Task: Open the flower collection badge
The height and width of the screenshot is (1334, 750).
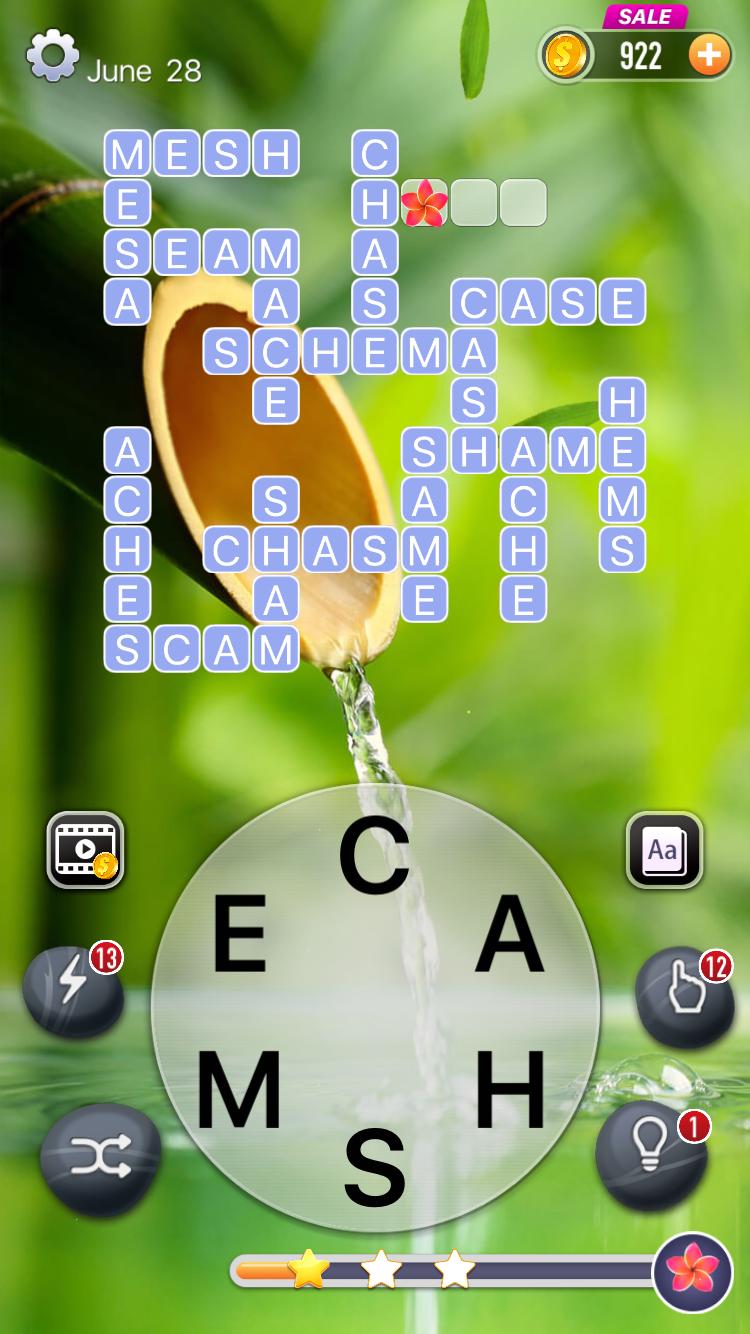Action: 692,1272
